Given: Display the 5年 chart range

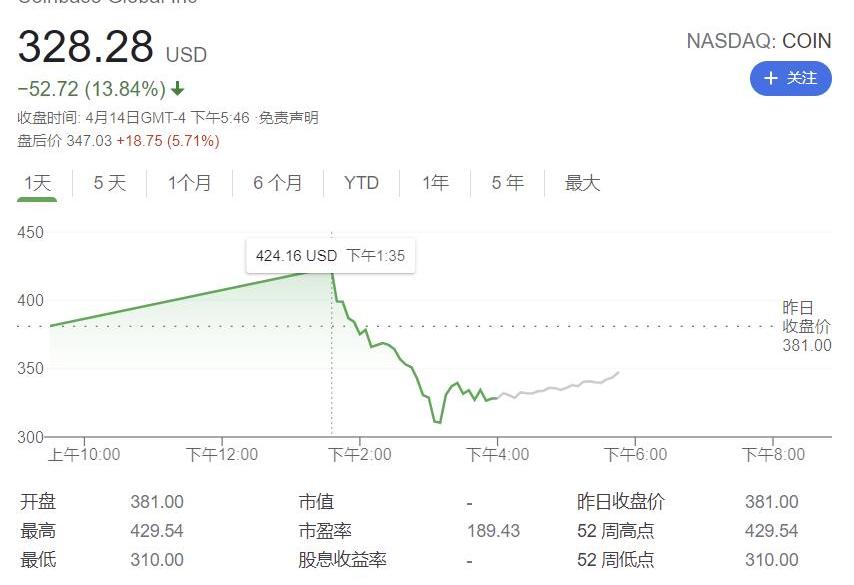Looking at the screenshot, I should pyautogui.click(x=507, y=183).
